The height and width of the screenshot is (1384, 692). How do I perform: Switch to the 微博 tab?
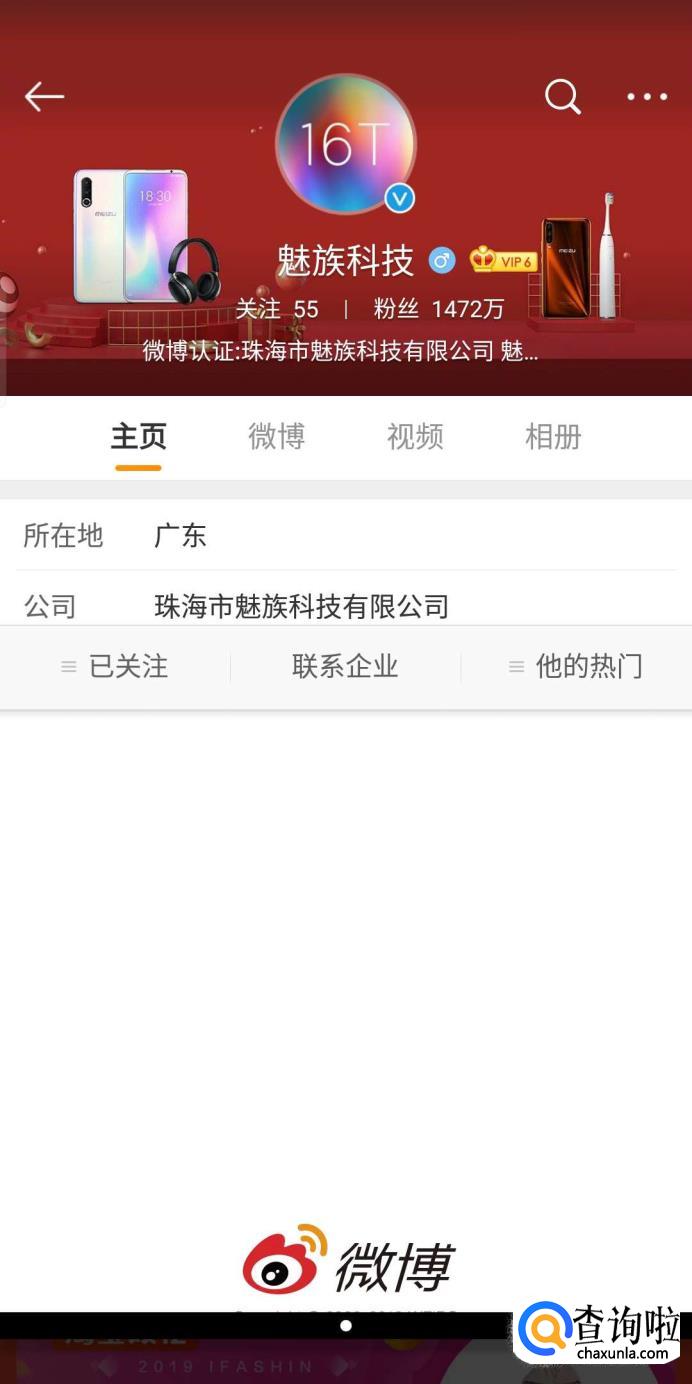(x=276, y=437)
